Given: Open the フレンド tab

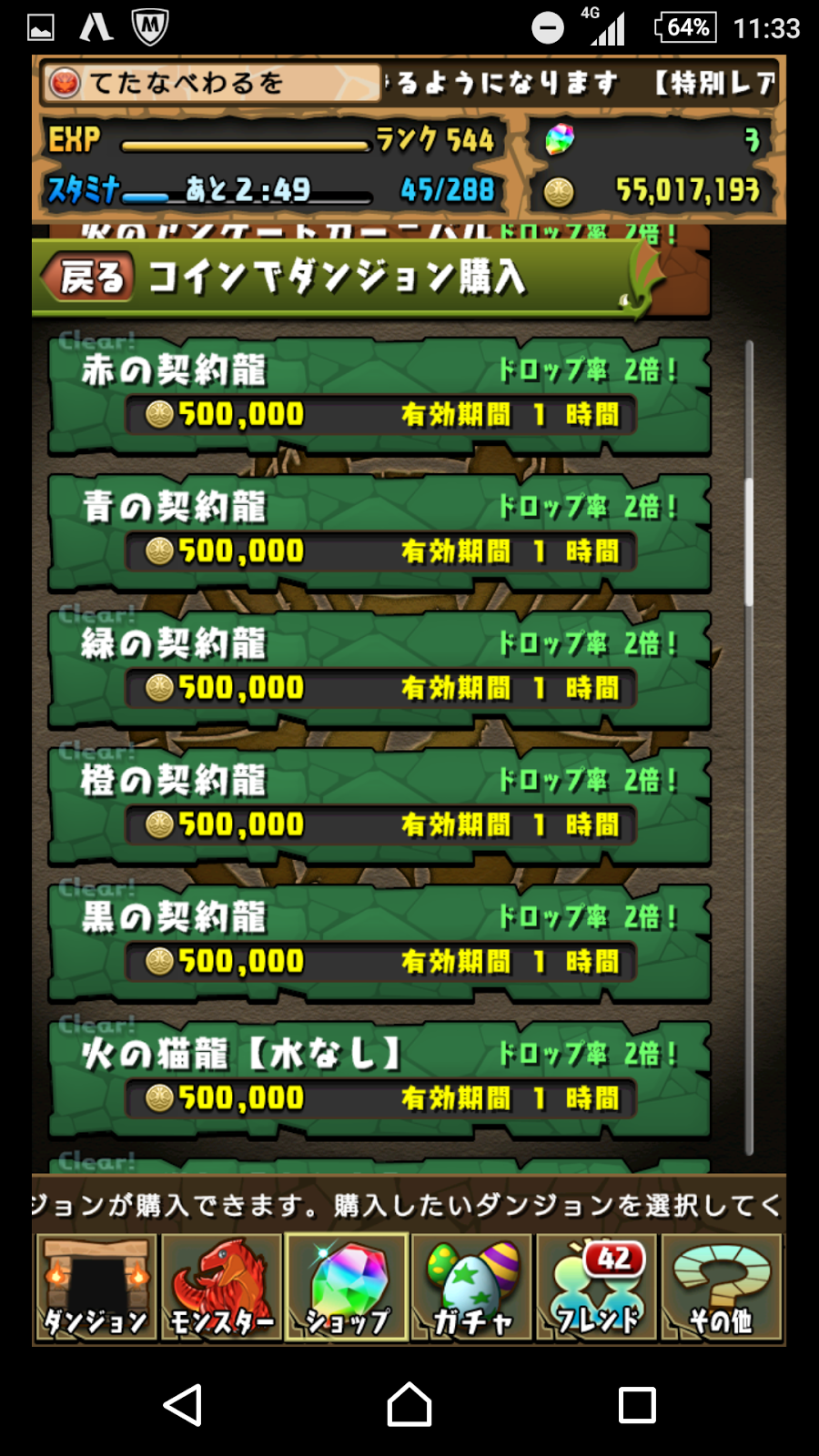Looking at the screenshot, I should [597, 1287].
